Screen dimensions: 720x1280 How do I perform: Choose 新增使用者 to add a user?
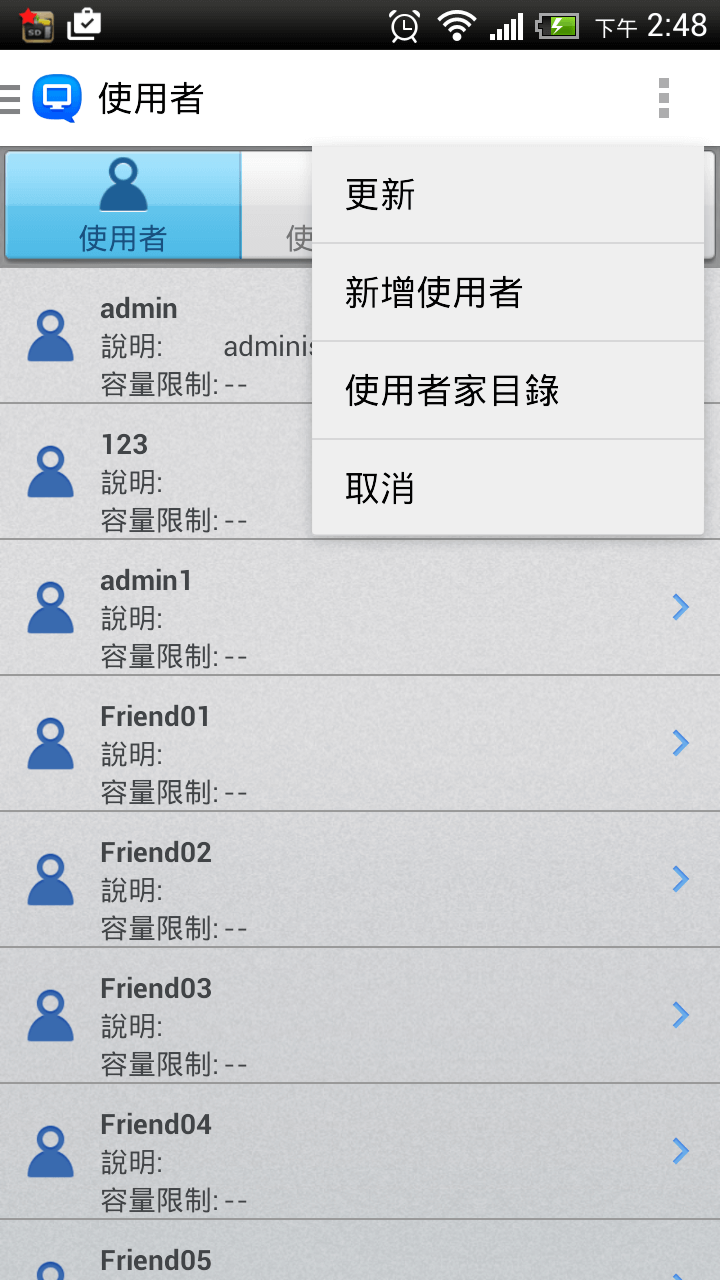(x=507, y=292)
